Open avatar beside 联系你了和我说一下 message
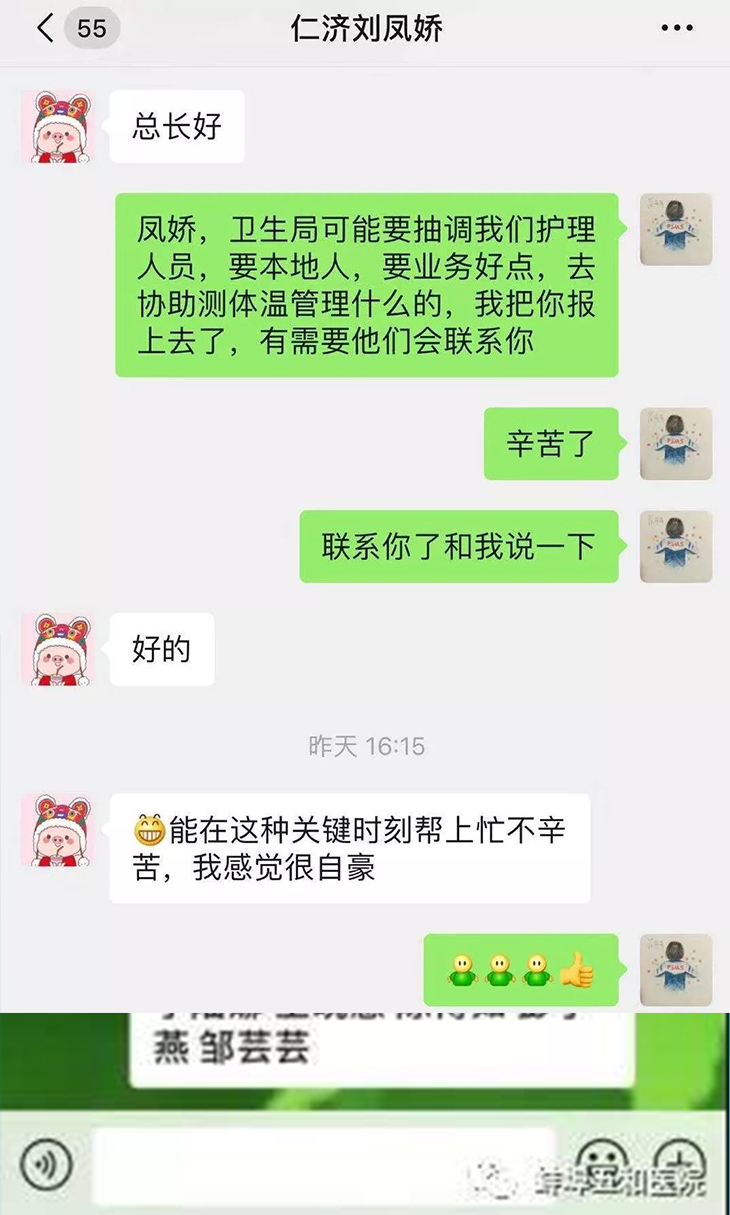The width and height of the screenshot is (730, 1215). (x=676, y=546)
